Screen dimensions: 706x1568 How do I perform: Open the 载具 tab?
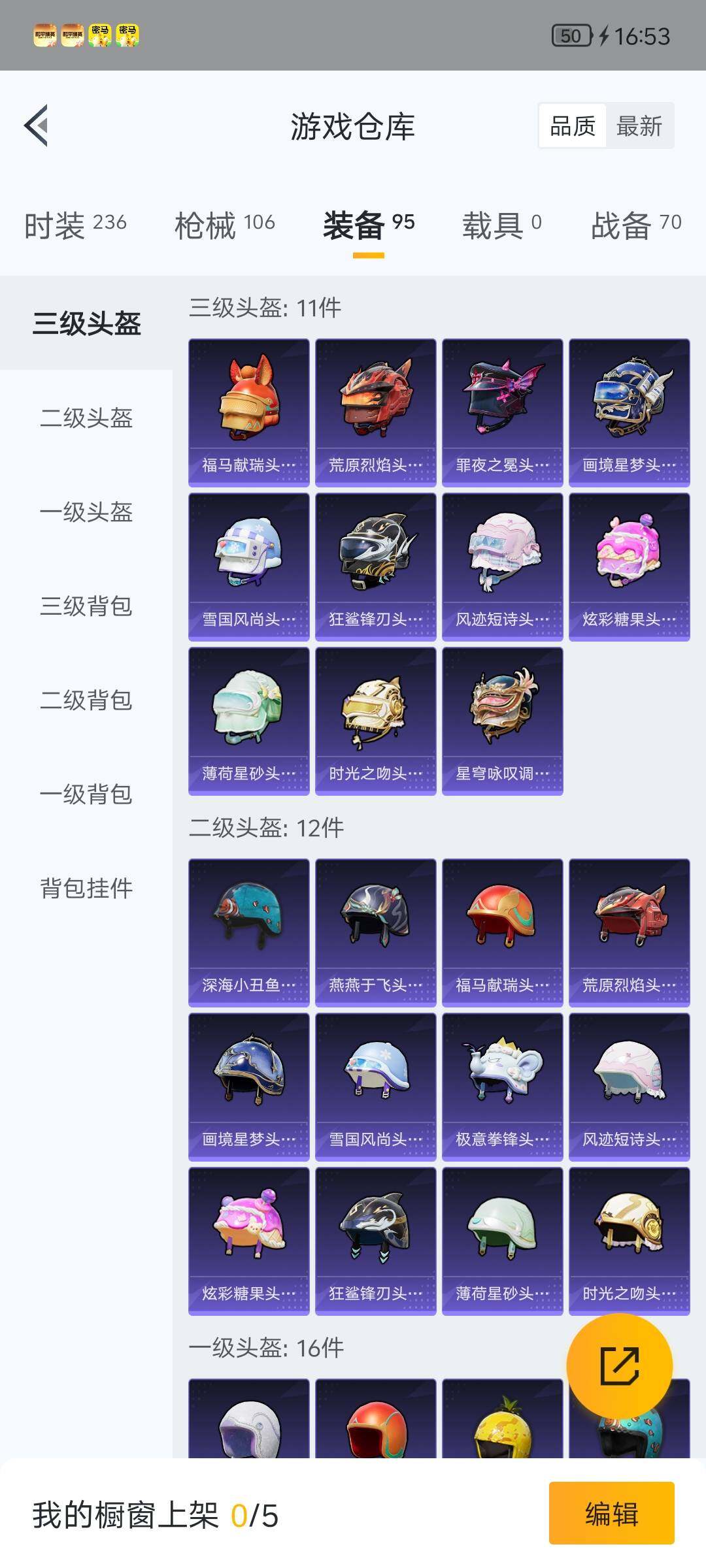(501, 225)
